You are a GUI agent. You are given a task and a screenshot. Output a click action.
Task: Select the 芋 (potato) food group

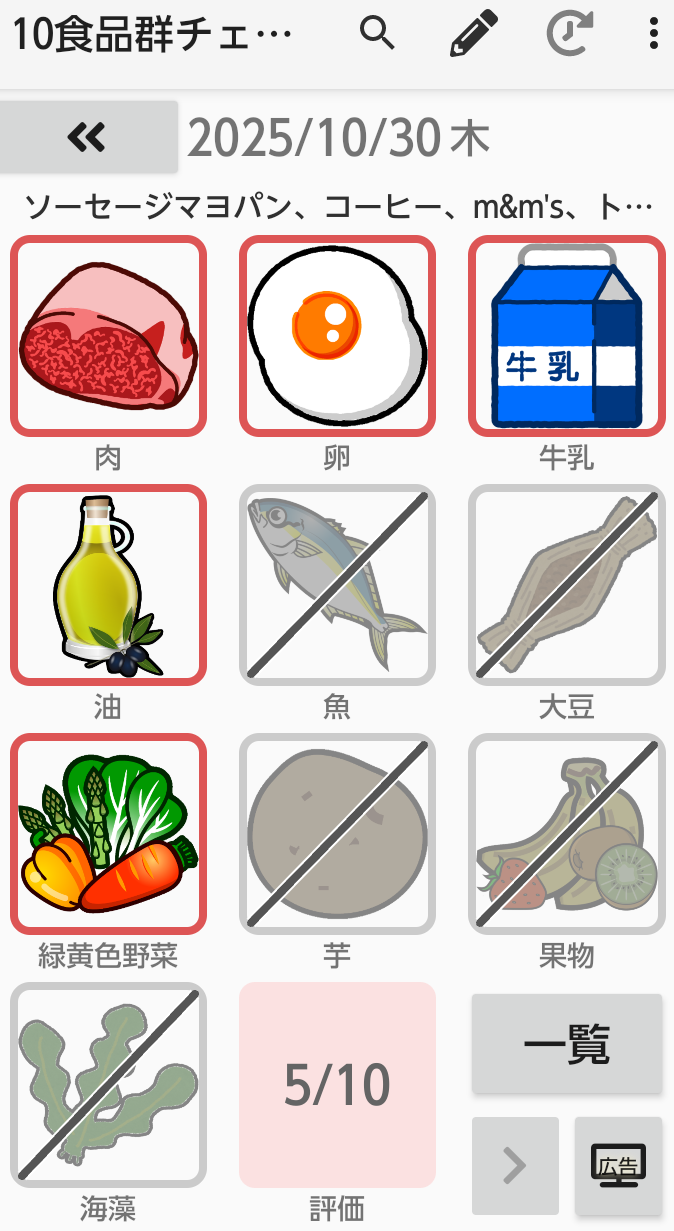pos(337,834)
